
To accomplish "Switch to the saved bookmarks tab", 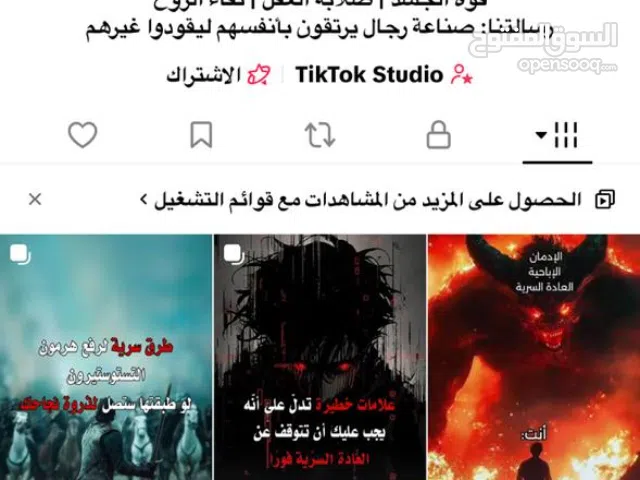I will pyautogui.click(x=201, y=135).
